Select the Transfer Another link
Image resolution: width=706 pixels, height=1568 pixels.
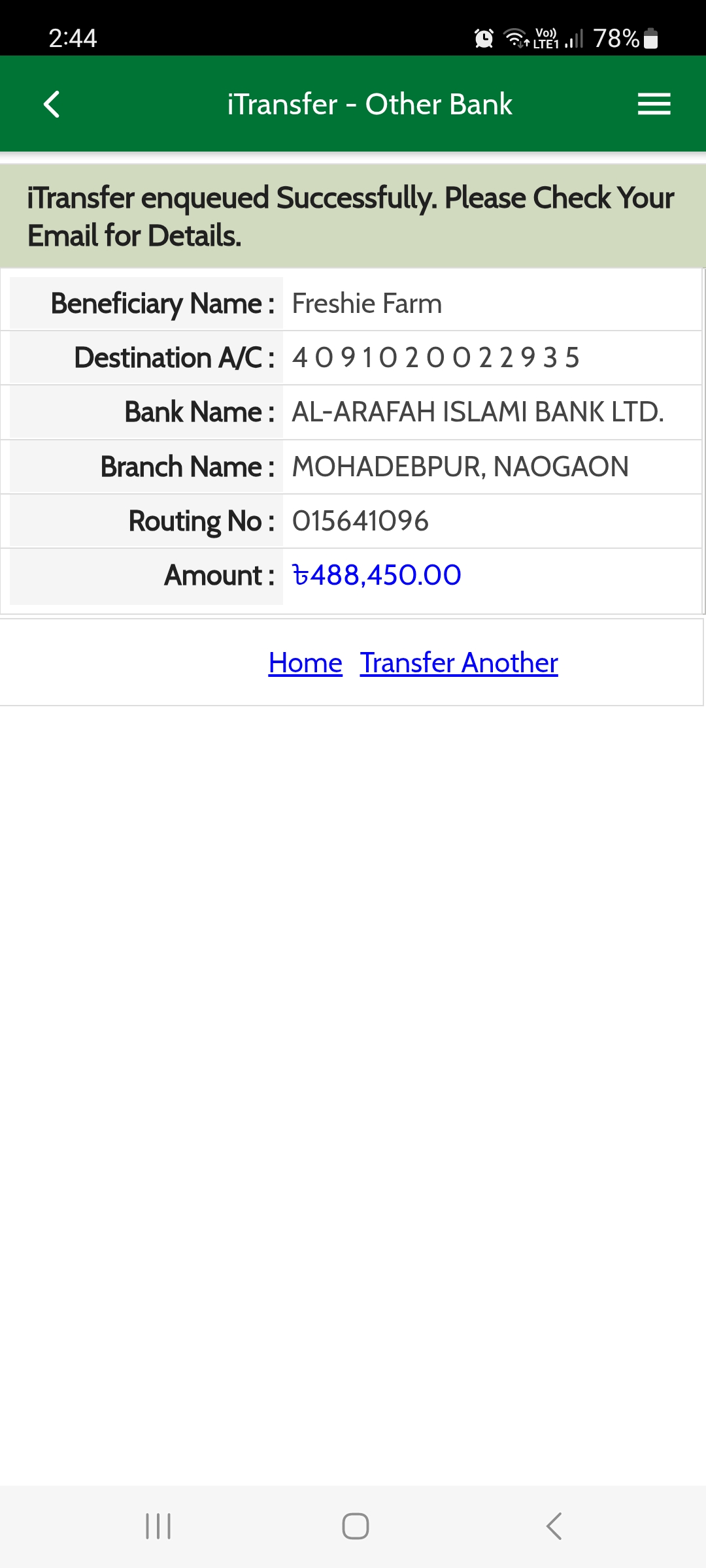459,662
